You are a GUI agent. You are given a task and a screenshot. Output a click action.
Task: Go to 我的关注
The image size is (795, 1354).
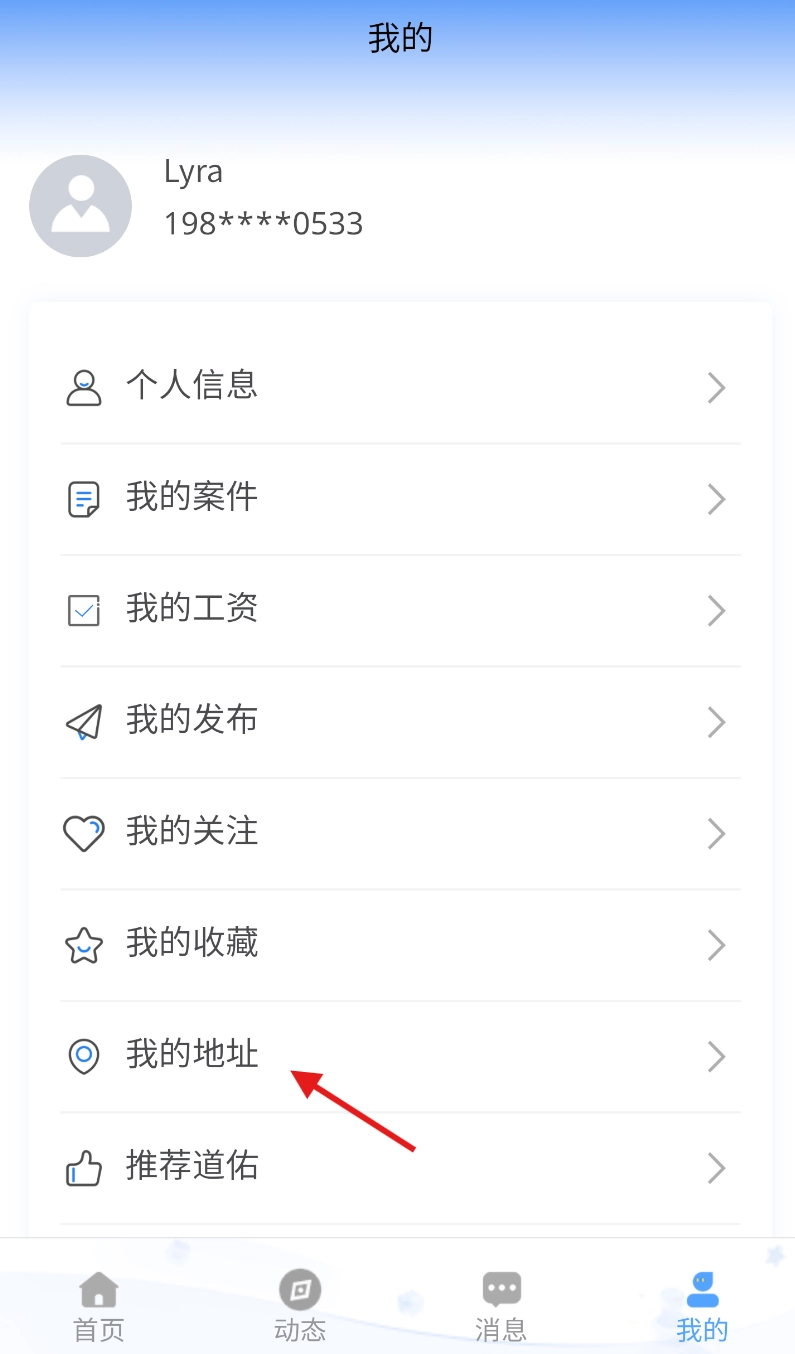[x=400, y=833]
